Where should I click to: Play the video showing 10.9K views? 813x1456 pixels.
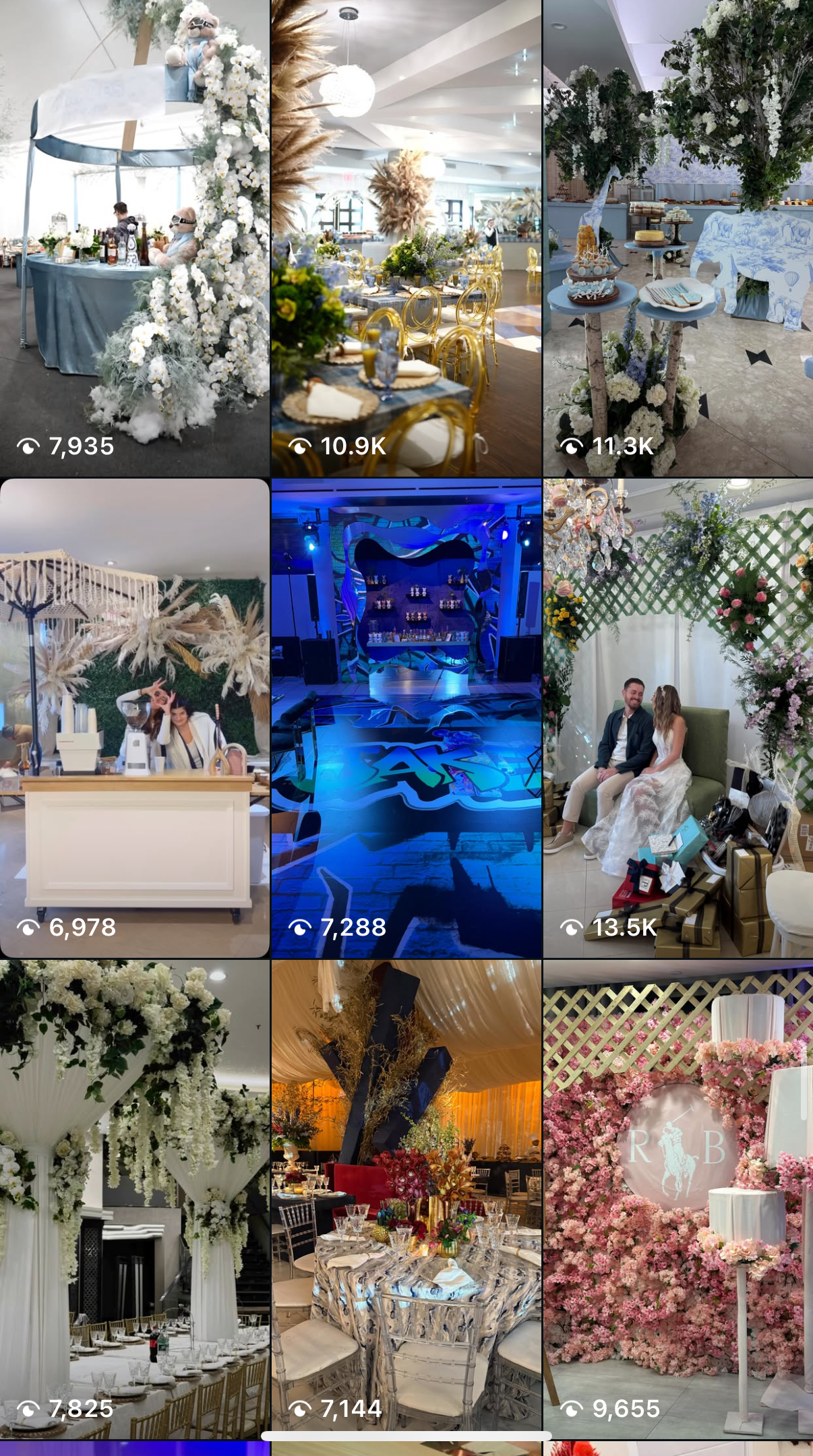point(406,239)
